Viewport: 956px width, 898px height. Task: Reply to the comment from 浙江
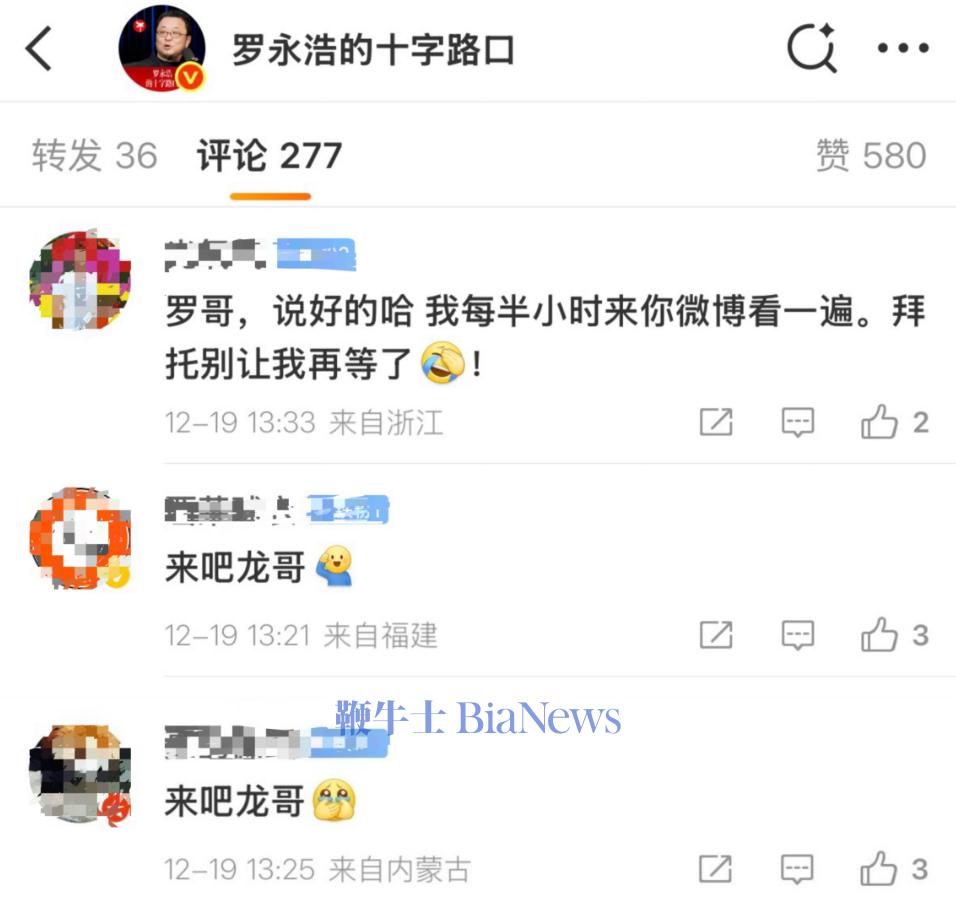pos(797,423)
